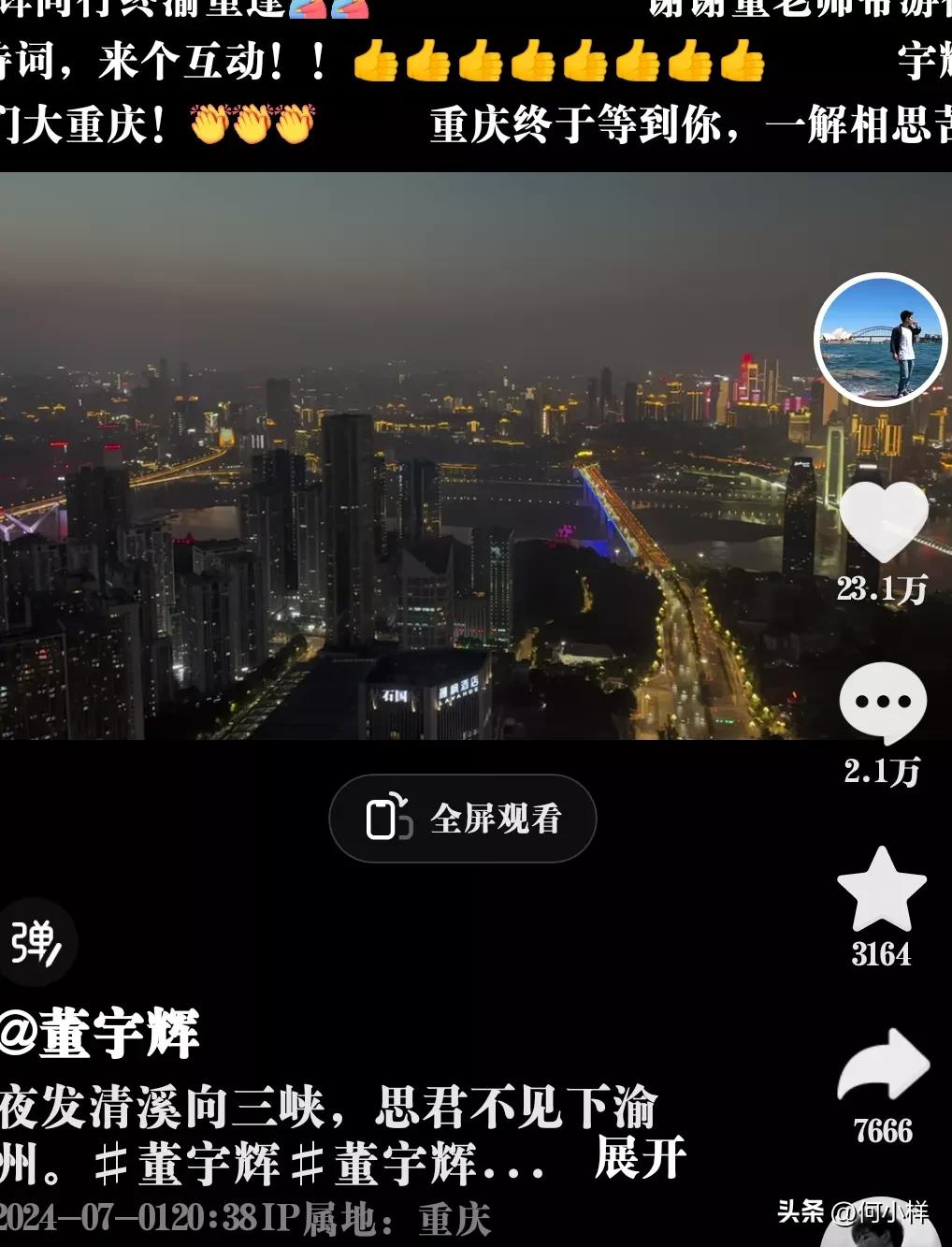Share this video via the arrow icon

click(883, 1065)
